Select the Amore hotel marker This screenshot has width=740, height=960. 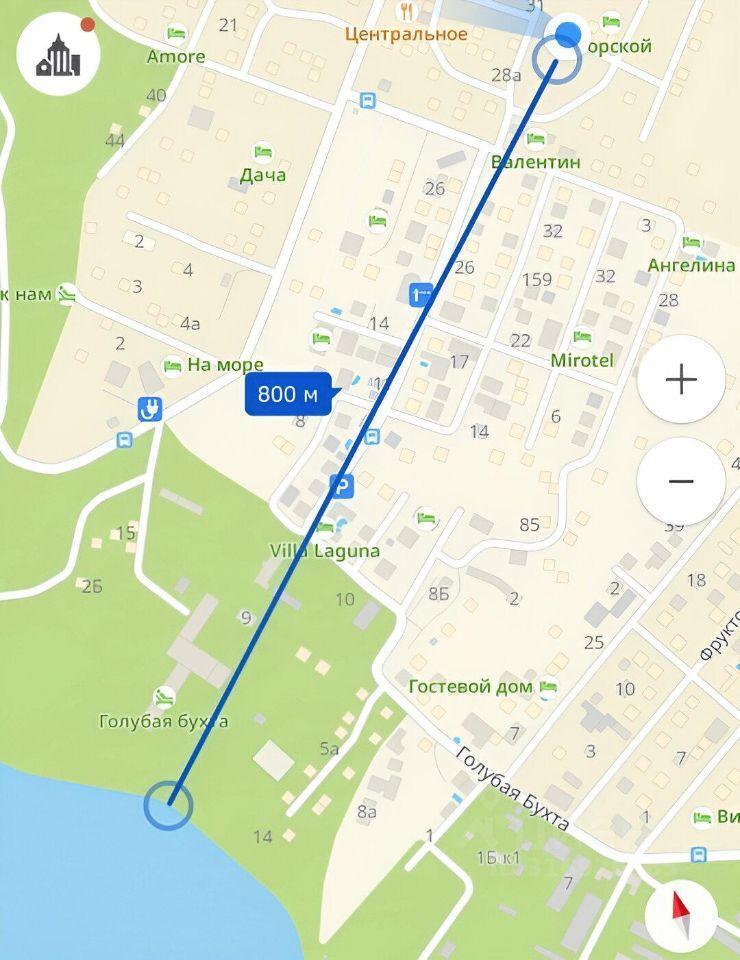point(176,34)
